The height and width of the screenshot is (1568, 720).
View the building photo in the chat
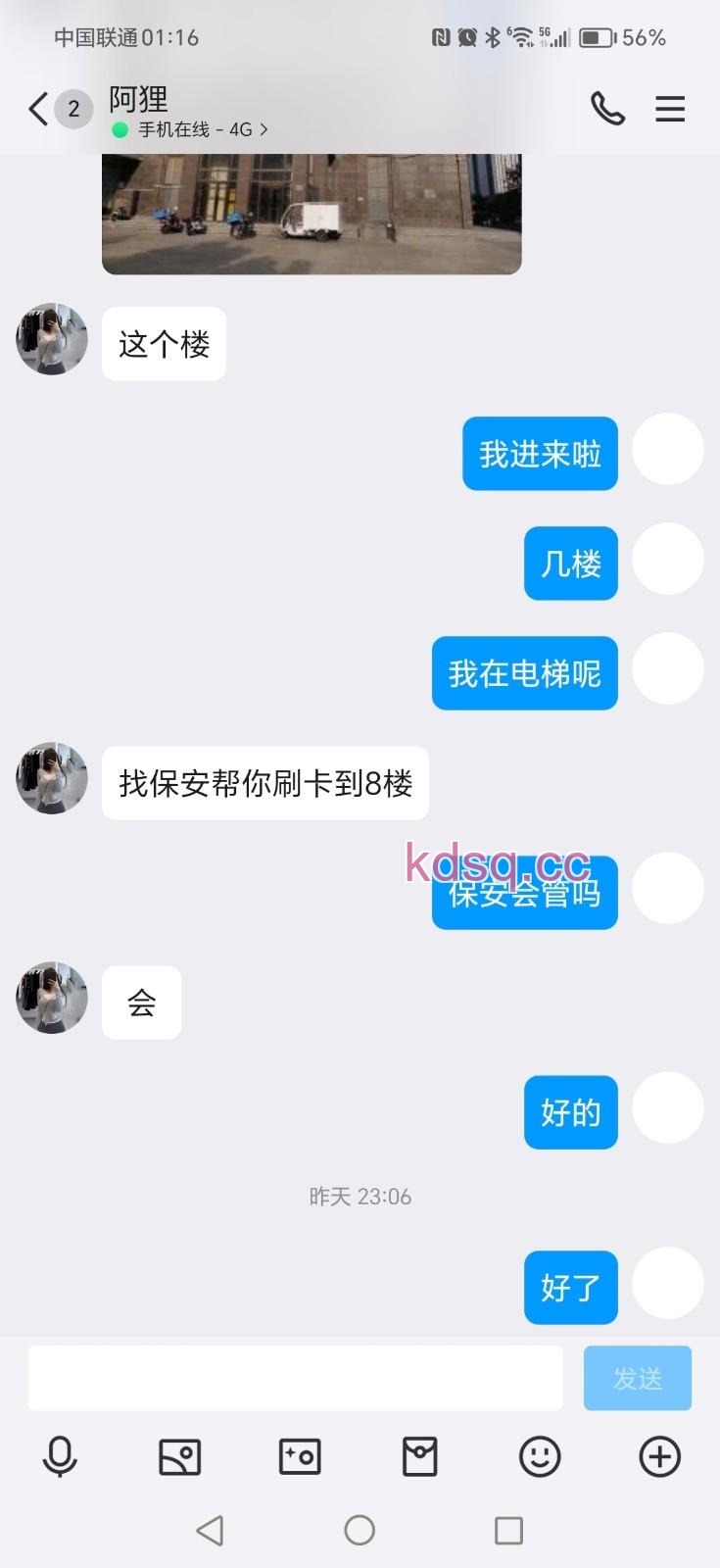point(312,214)
